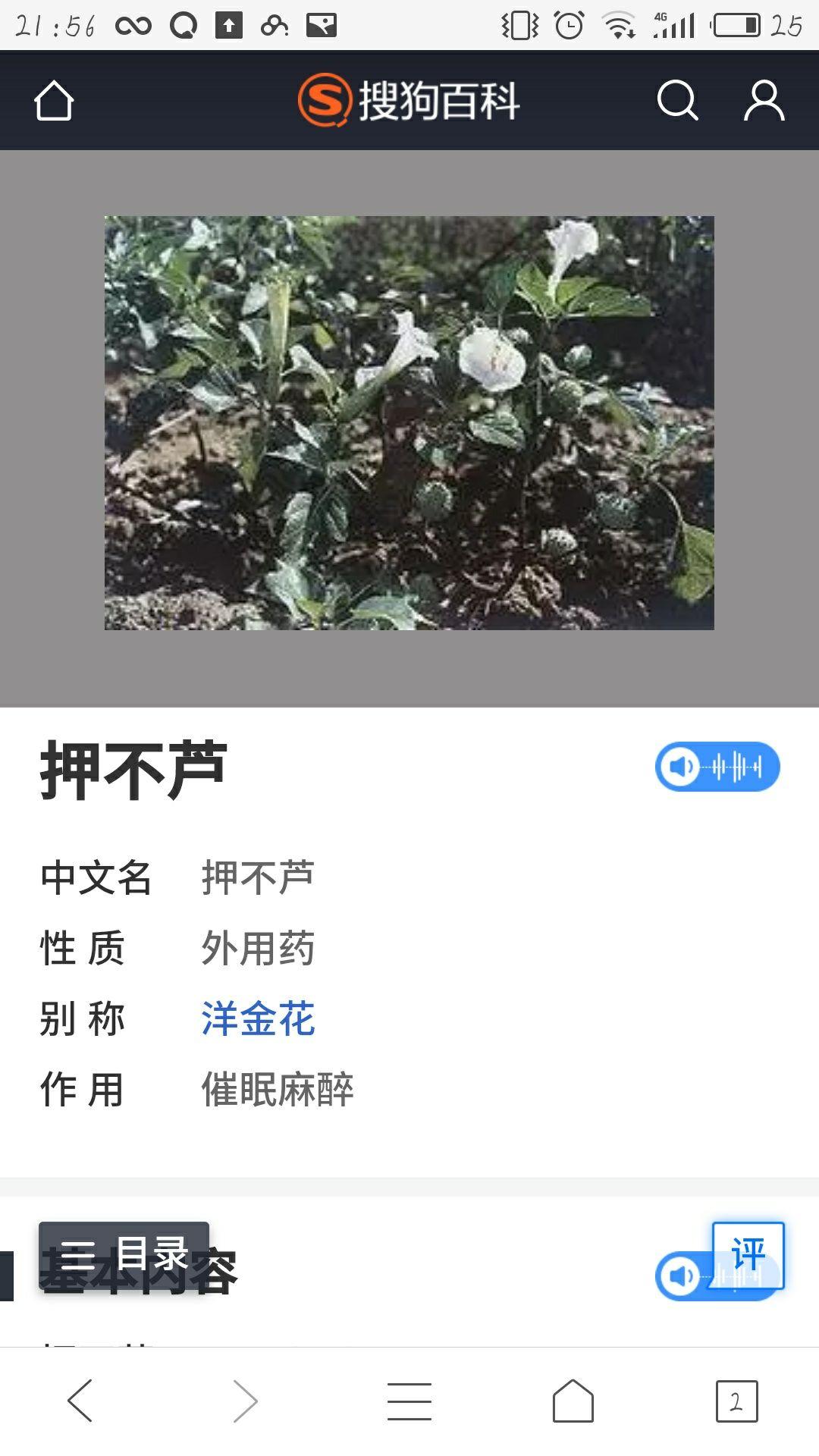The width and height of the screenshot is (819, 1456).
Task: Tap the home icon in the header
Action: (x=55, y=102)
